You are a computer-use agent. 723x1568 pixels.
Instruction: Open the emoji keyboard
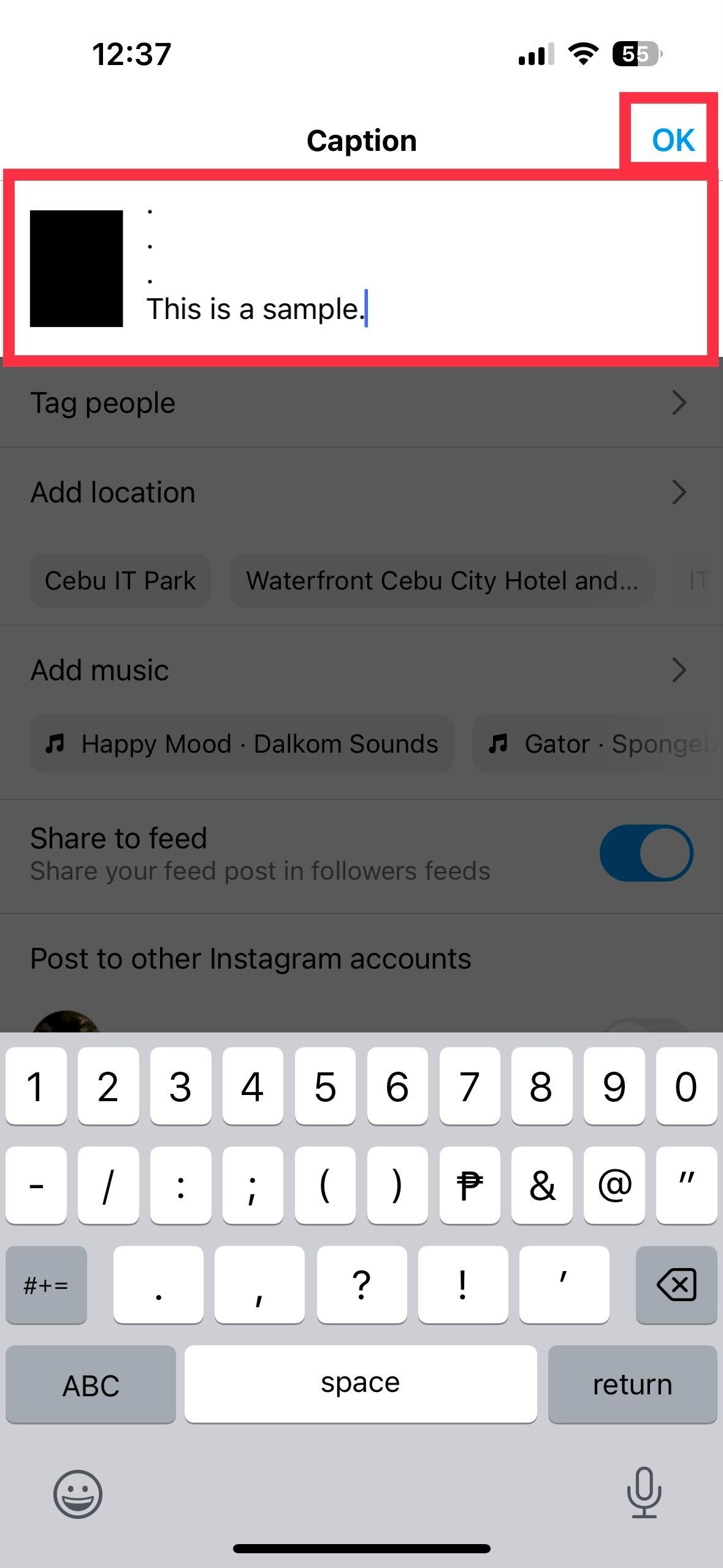[78, 1494]
